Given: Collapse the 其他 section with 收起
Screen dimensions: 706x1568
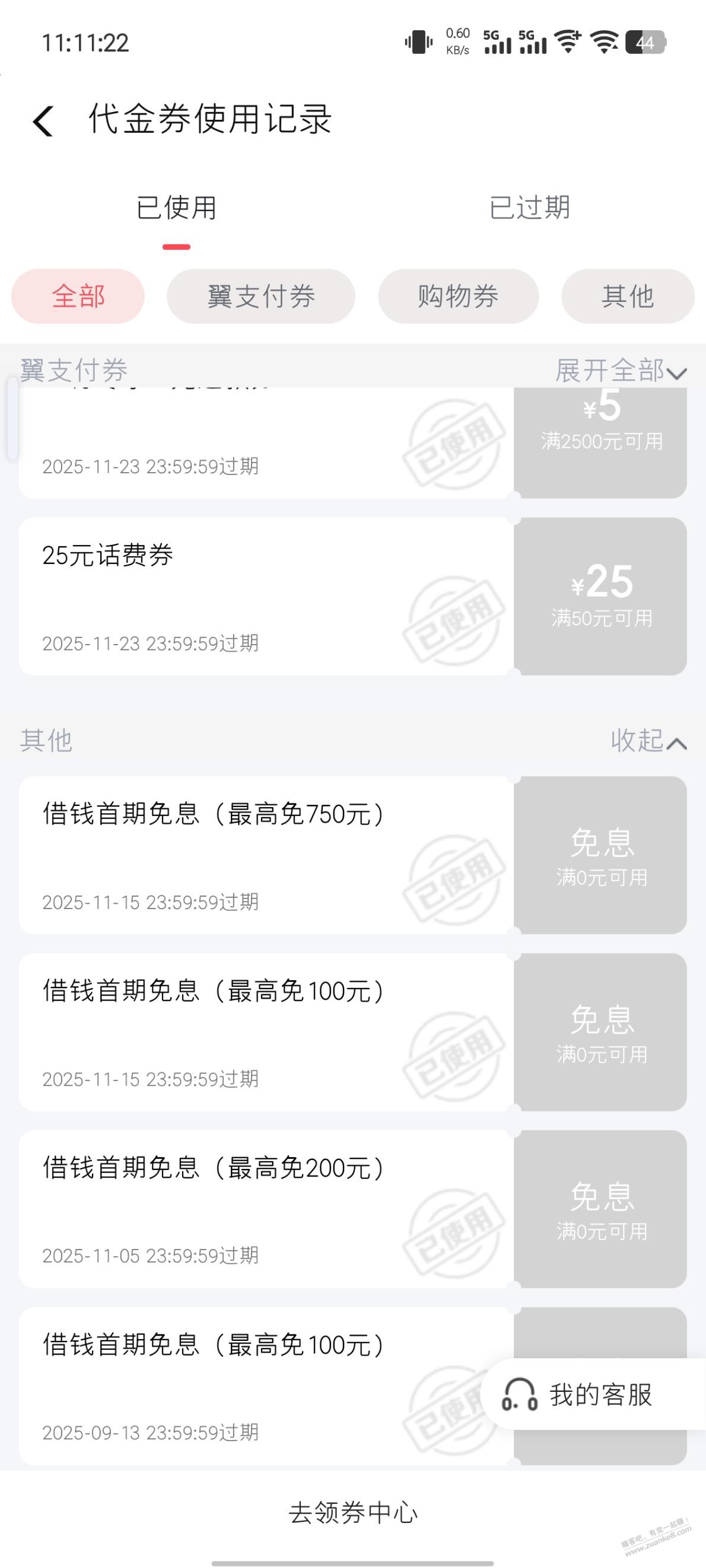Looking at the screenshot, I should [648, 741].
